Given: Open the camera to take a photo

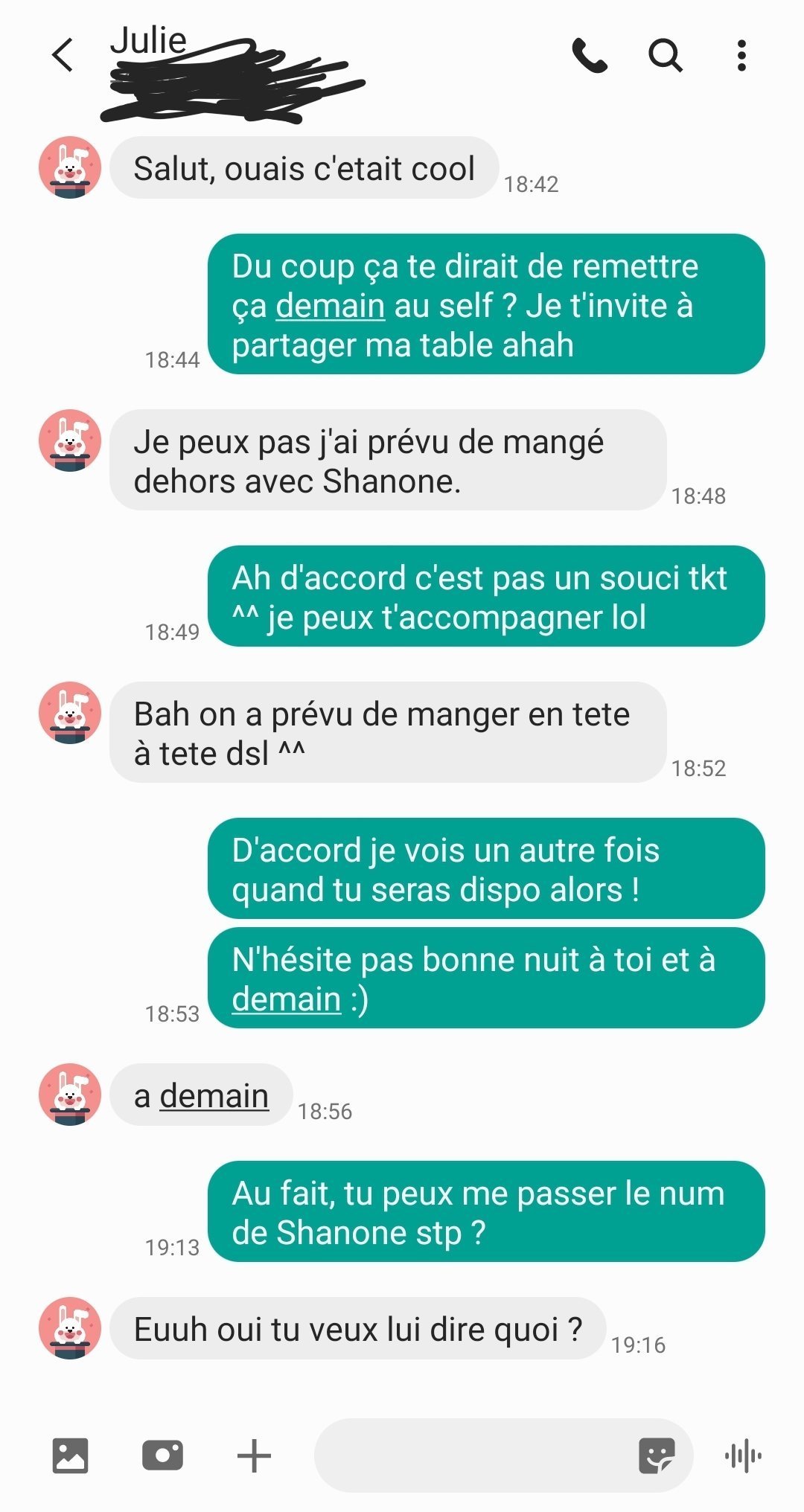Looking at the screenshot, I should [x=162, y=1455].
